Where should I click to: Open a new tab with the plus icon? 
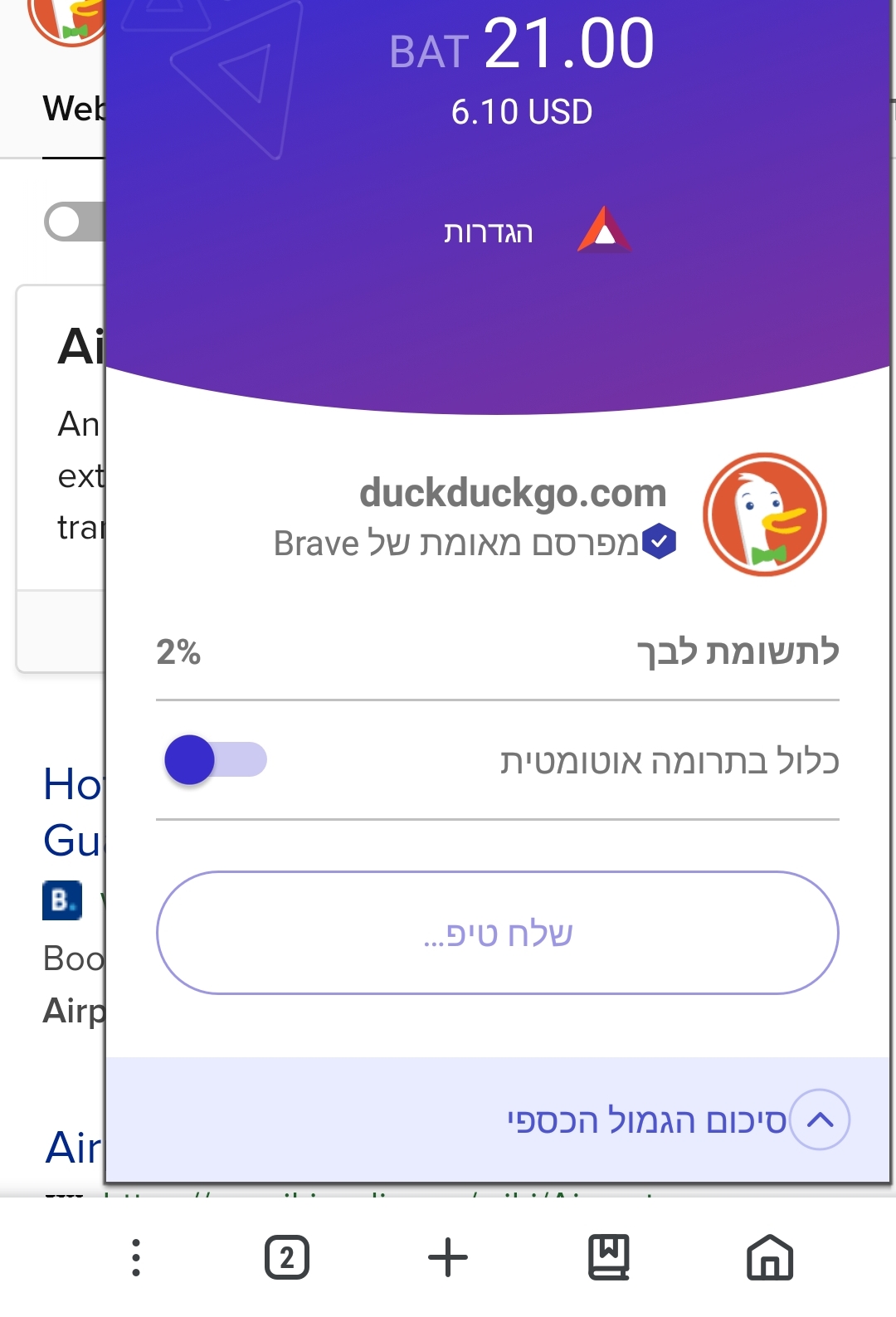click(x=448, y=1257)
